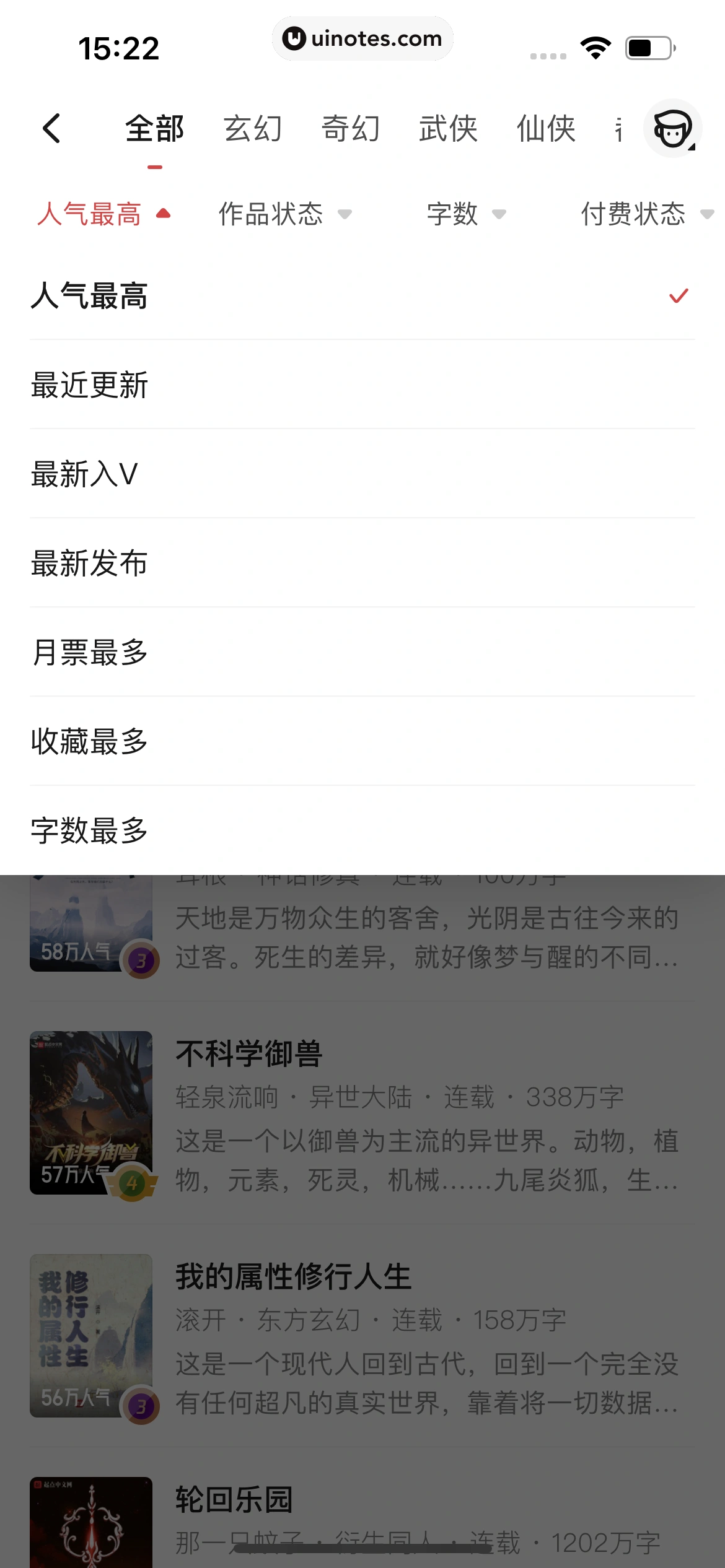Switch to the 武侠 tab
The height and width of the screenshot is (1568, 725).
click(448, 128)
